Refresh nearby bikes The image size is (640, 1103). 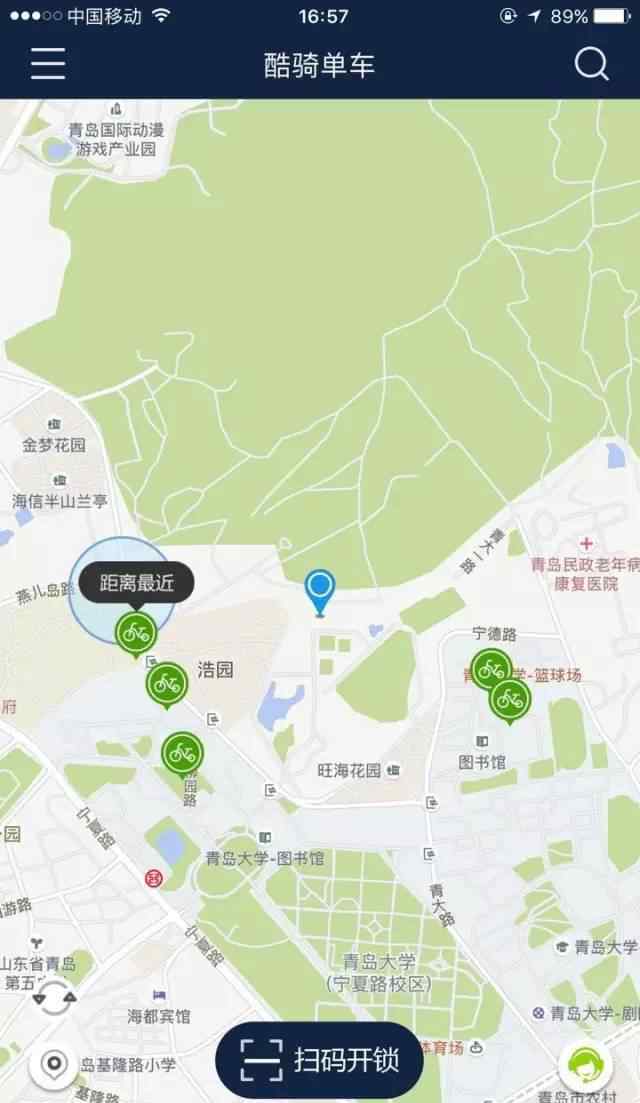pos(54,997)
